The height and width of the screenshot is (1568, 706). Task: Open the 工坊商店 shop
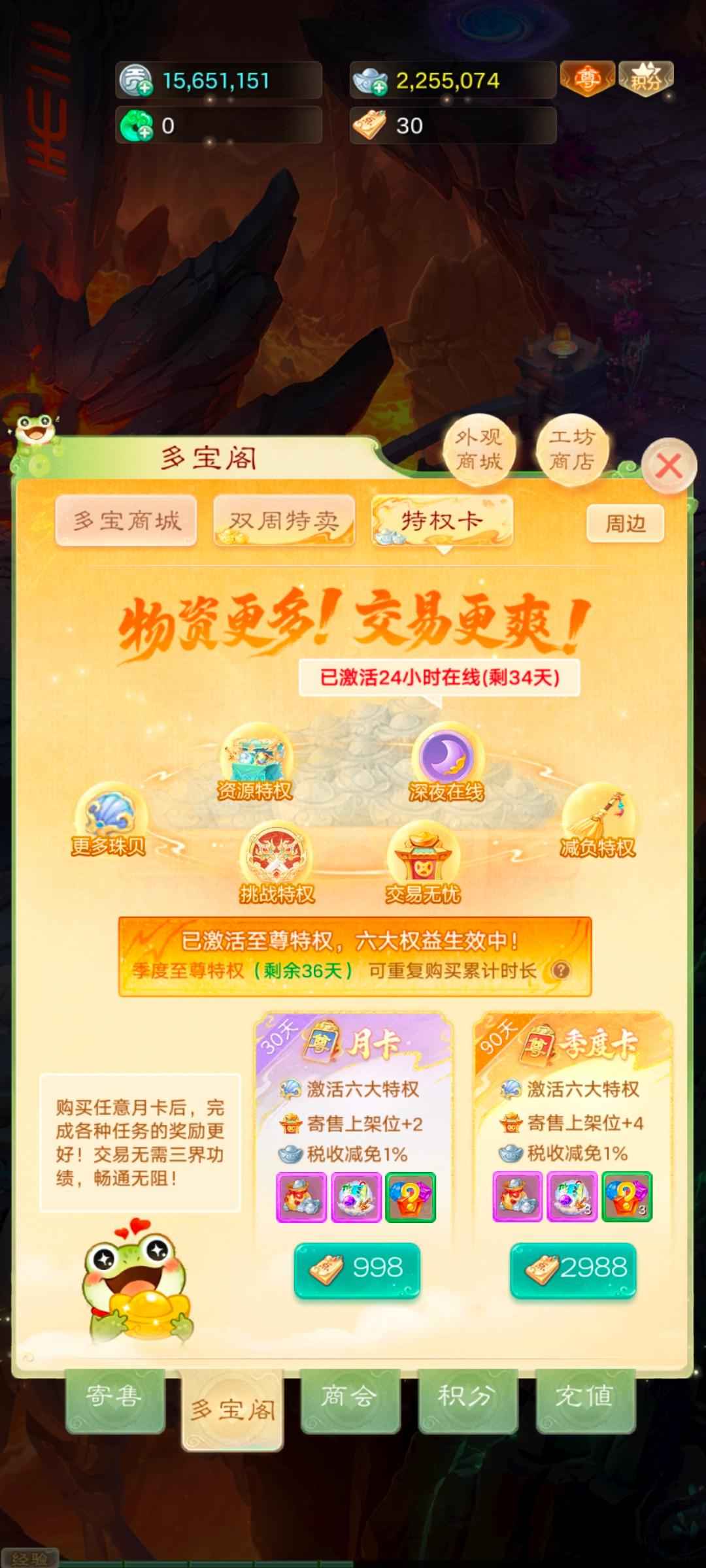click(x=571, y=449)
